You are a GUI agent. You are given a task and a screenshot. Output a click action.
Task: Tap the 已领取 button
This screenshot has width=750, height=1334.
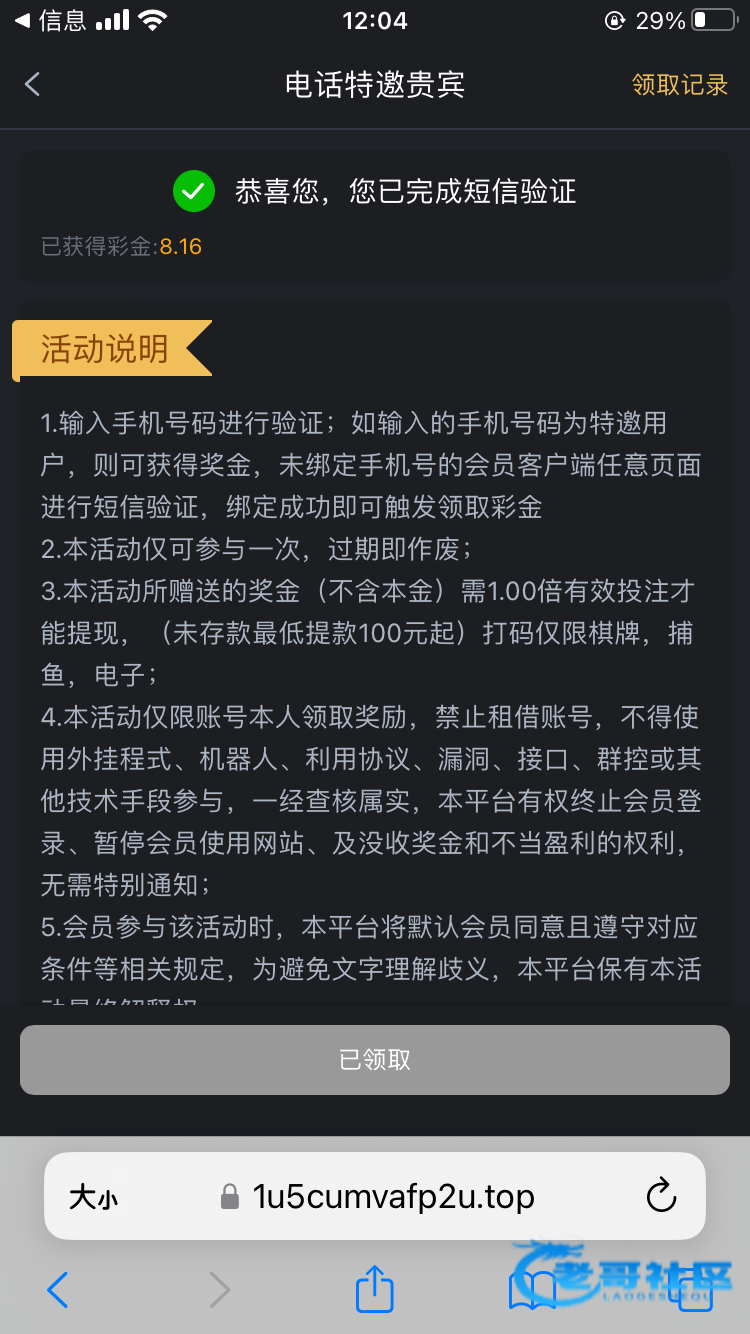(375, 1060)
